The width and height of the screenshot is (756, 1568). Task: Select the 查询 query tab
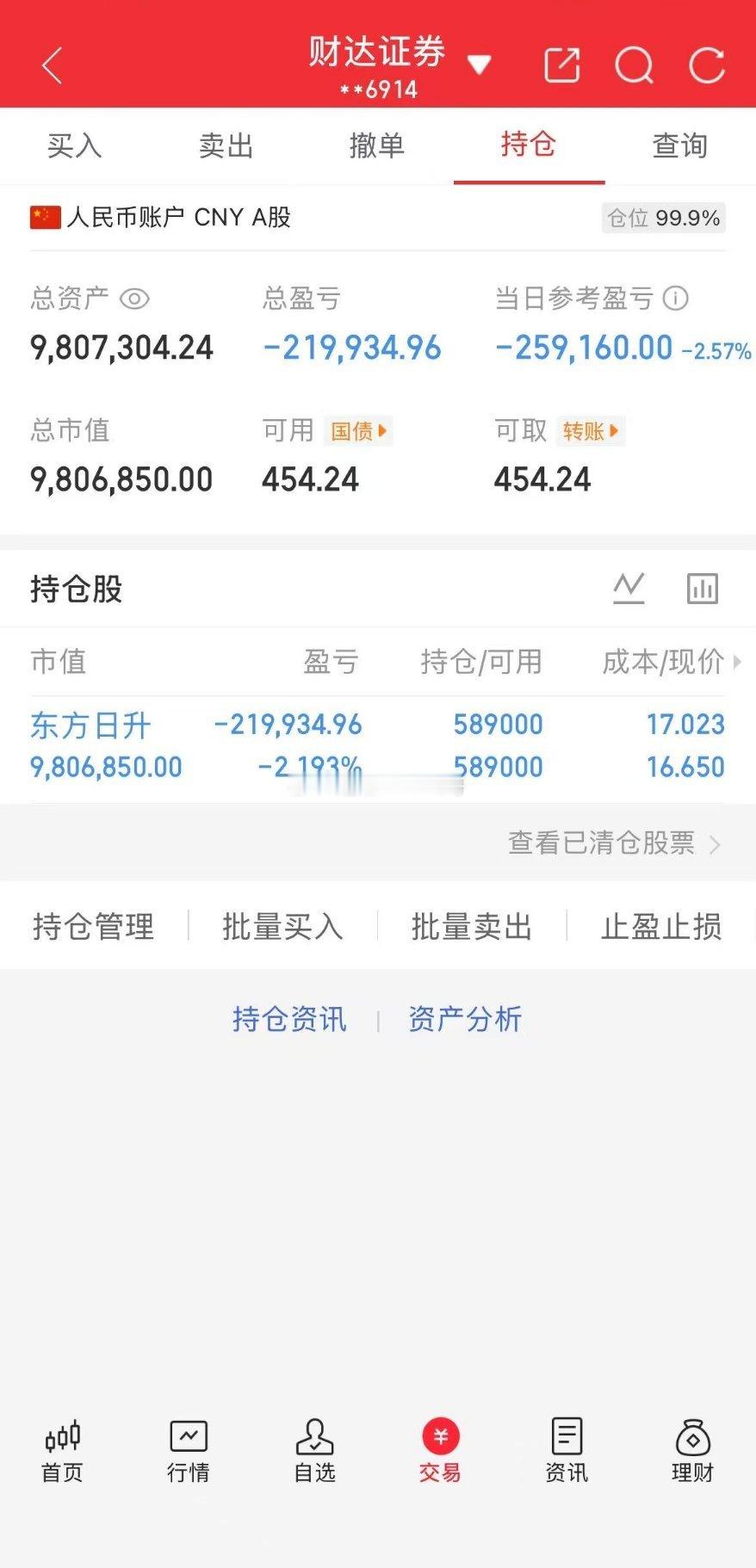tap(679, 146)
